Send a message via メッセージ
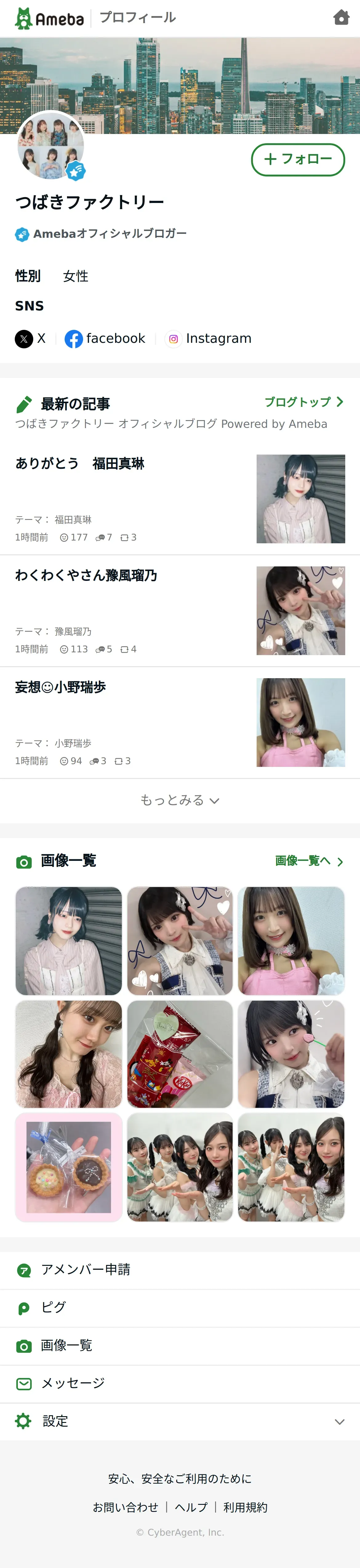 180,1384
